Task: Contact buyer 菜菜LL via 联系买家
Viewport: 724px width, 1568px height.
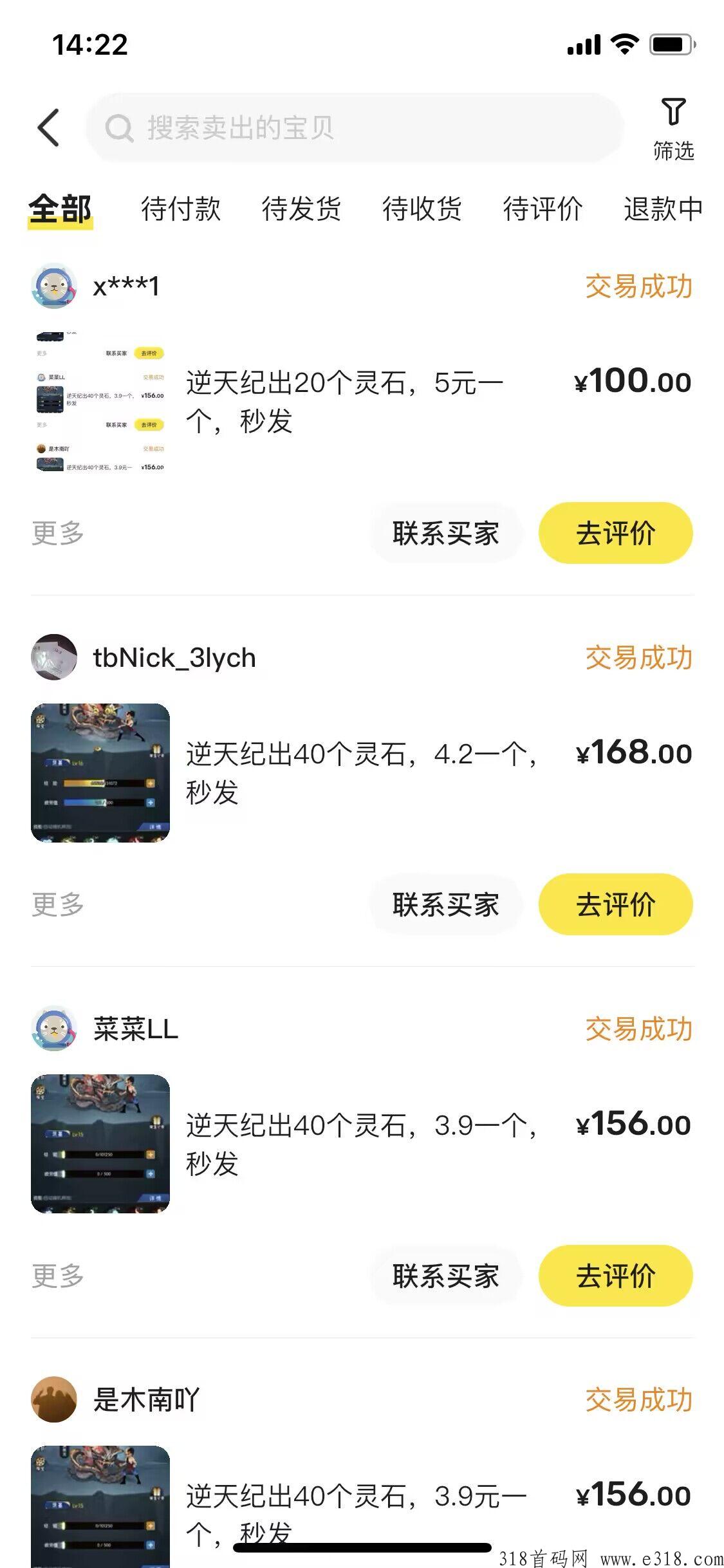Action: (445, 1276)
